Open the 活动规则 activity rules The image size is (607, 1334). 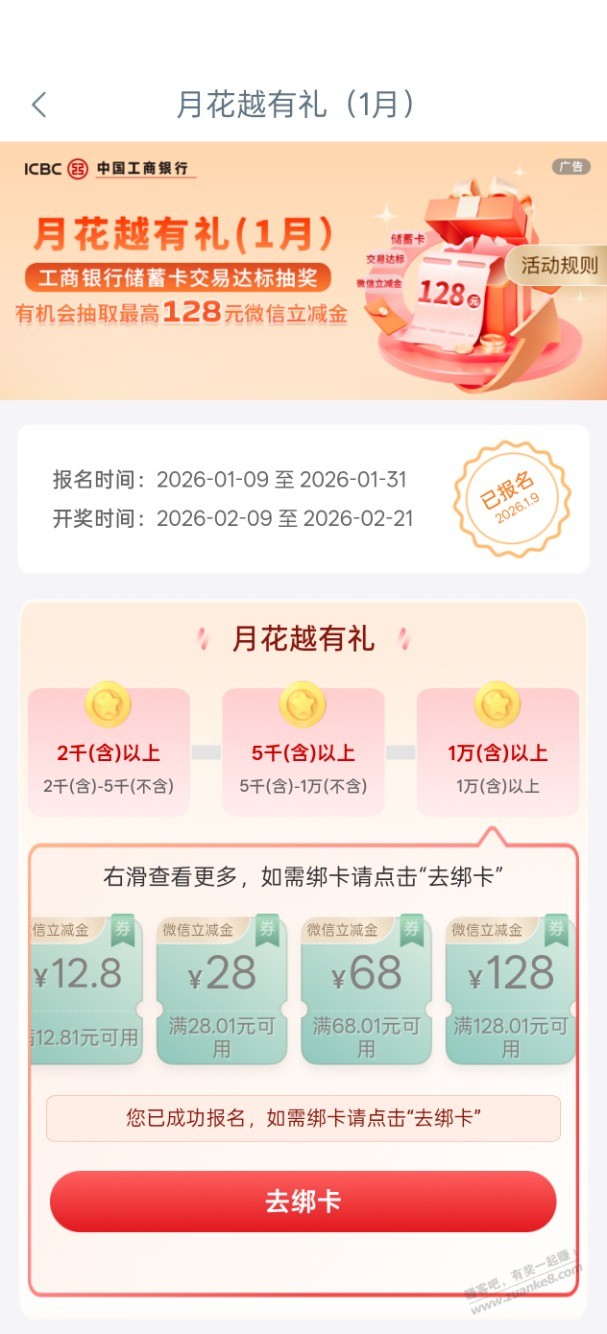pos(561,265)
